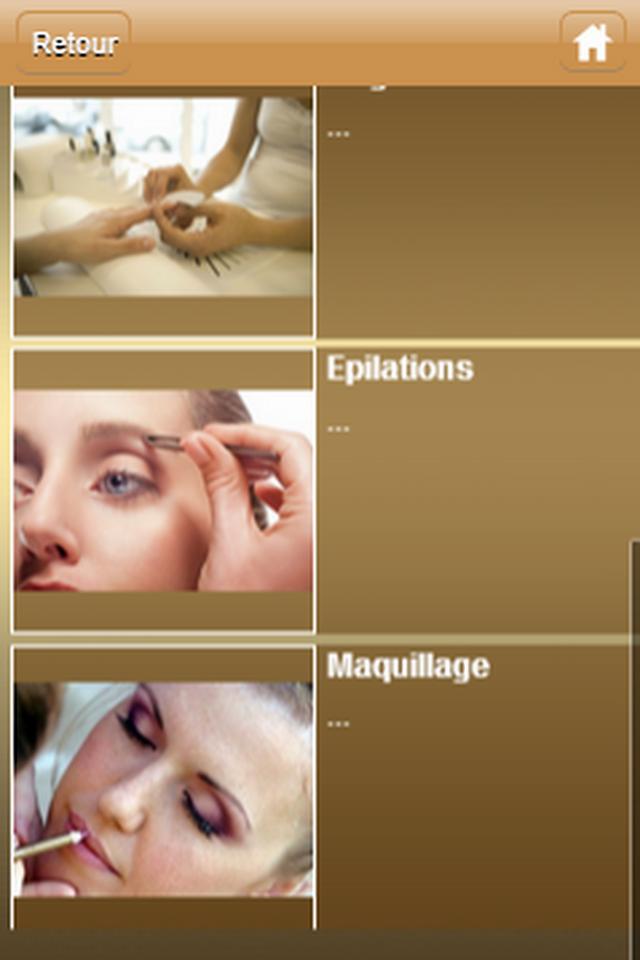The image size is (640, 960).
Task: Open the Epilations category
Action: coord(400,369)
